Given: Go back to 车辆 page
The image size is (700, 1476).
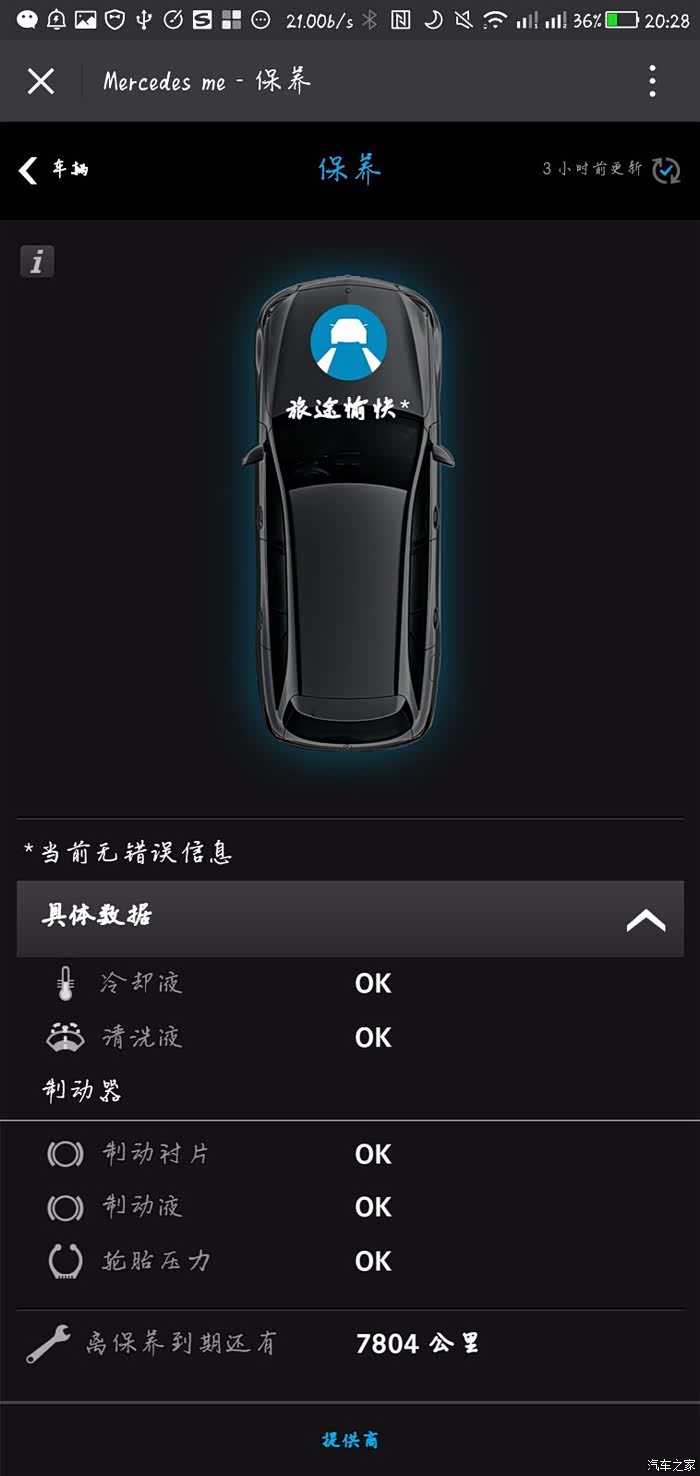Looking at the screenshot, I should pos(53,170).
